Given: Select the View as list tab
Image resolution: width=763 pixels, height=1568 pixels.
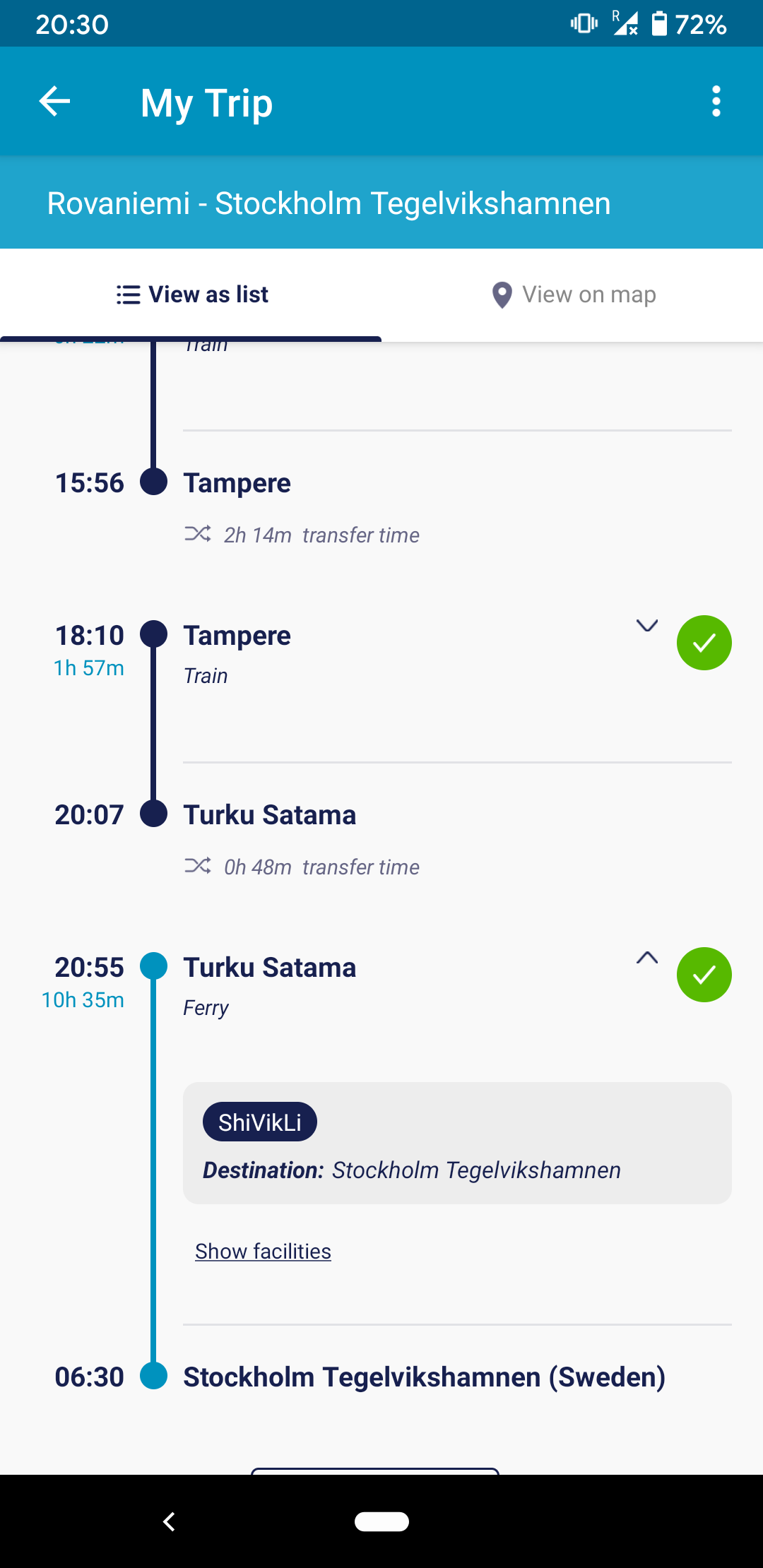Looking at the screenshot, I should (191, 295).
